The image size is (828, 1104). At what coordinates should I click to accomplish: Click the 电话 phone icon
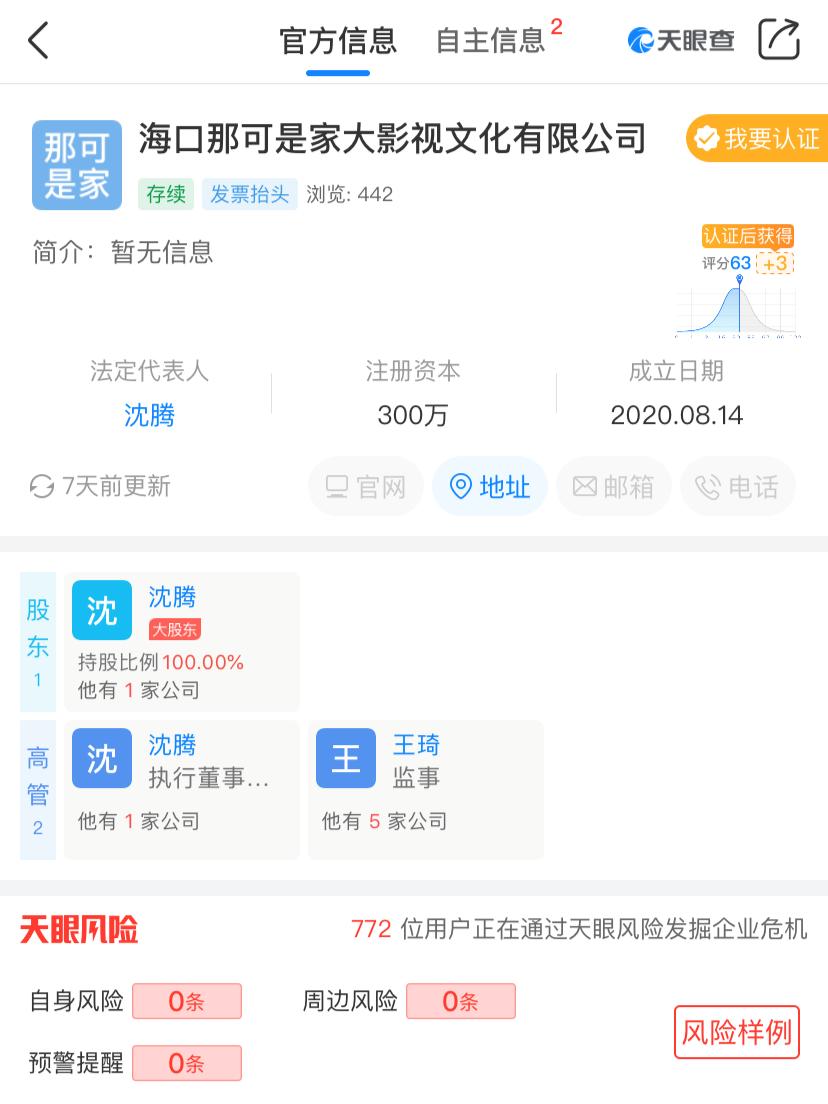(x=737, y=487)
